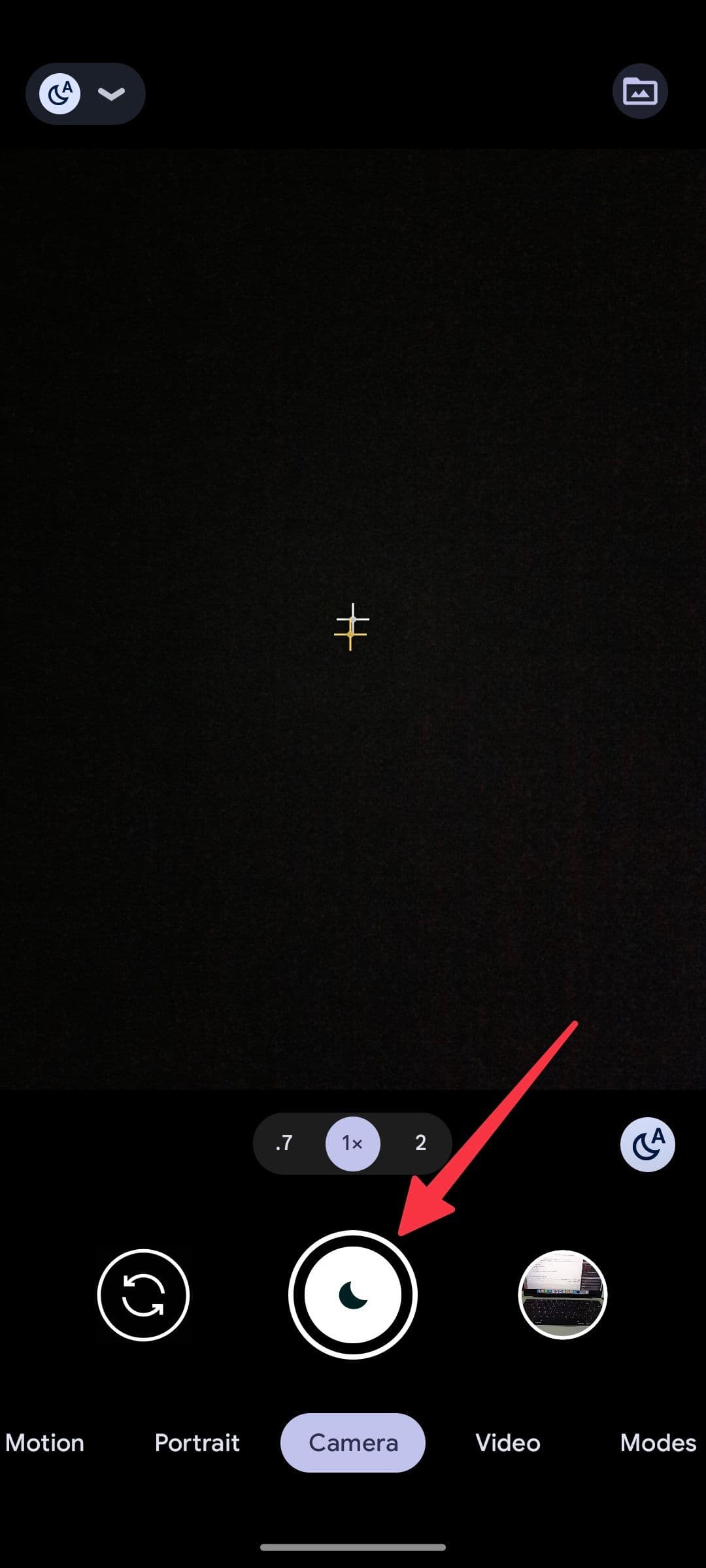Screen dimensions: 706x1568
Task: Open the last captured photo thumbnail
Action: tap(562, 1295)
